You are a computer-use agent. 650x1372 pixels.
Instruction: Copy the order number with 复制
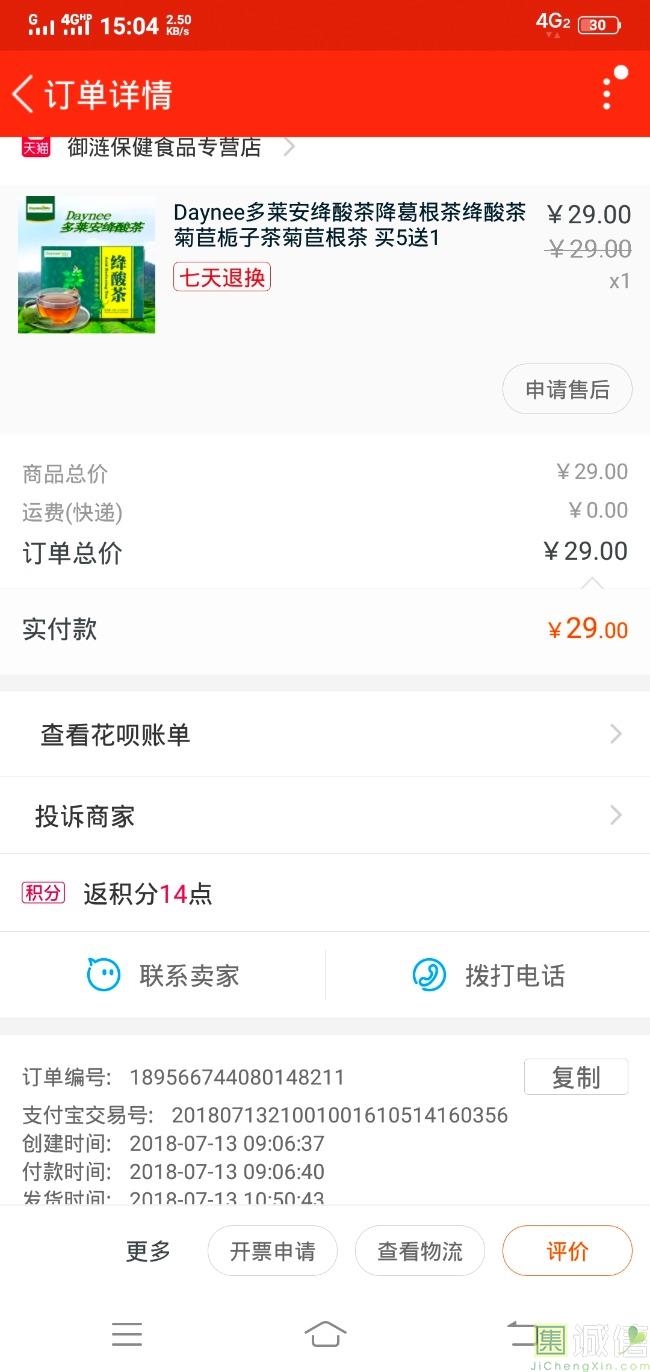pos(576,1077)
